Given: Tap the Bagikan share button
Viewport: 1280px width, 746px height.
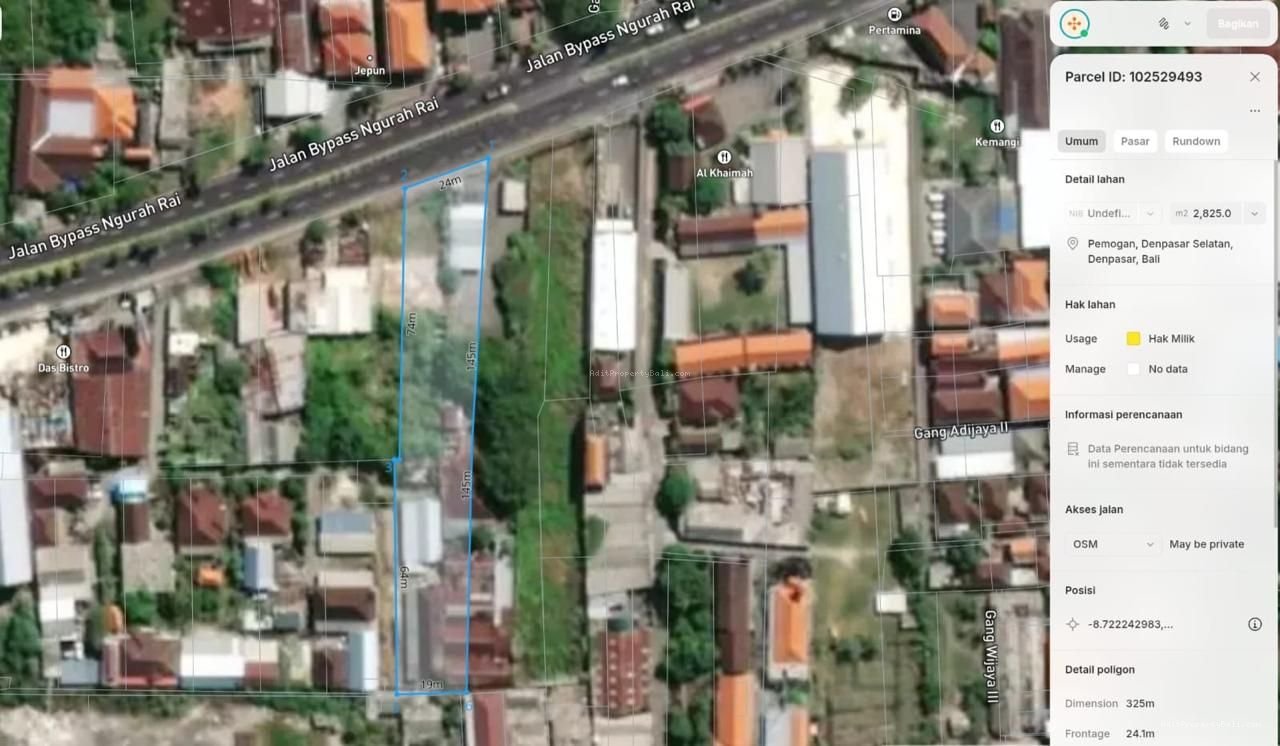Looking at the screenshot, I should [1237, 24].
